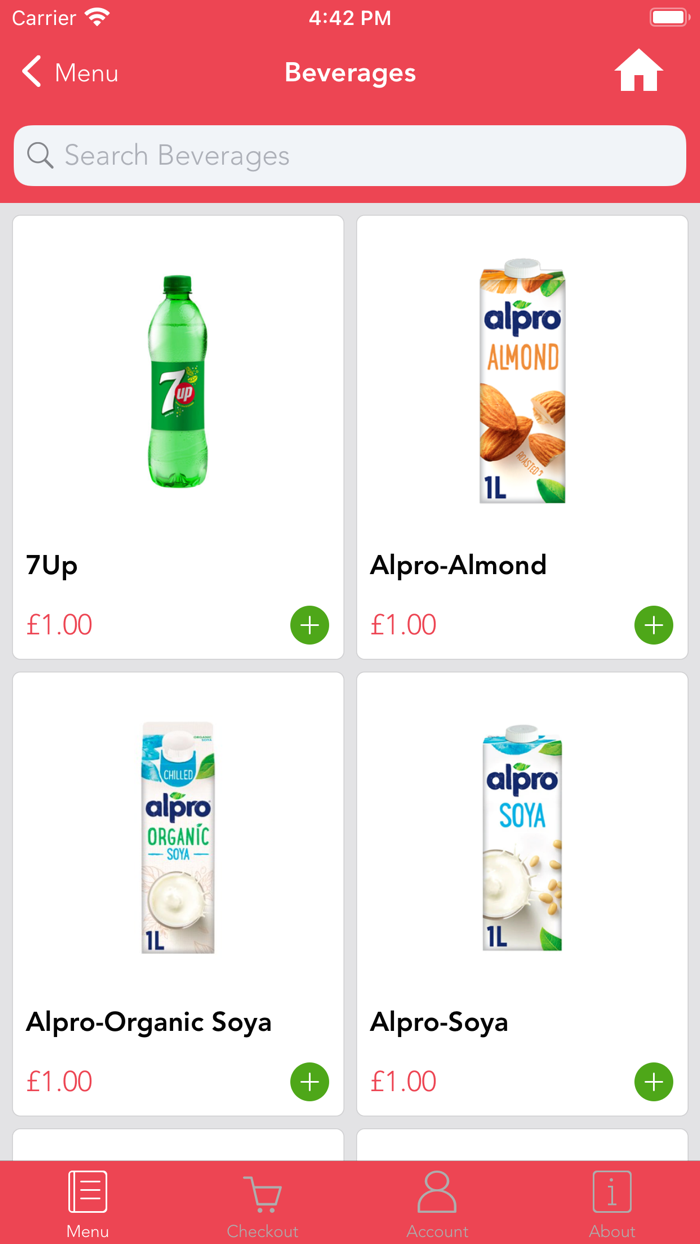
Task: Add Alpro-Soya to the basket
Action: (654, 1082)
